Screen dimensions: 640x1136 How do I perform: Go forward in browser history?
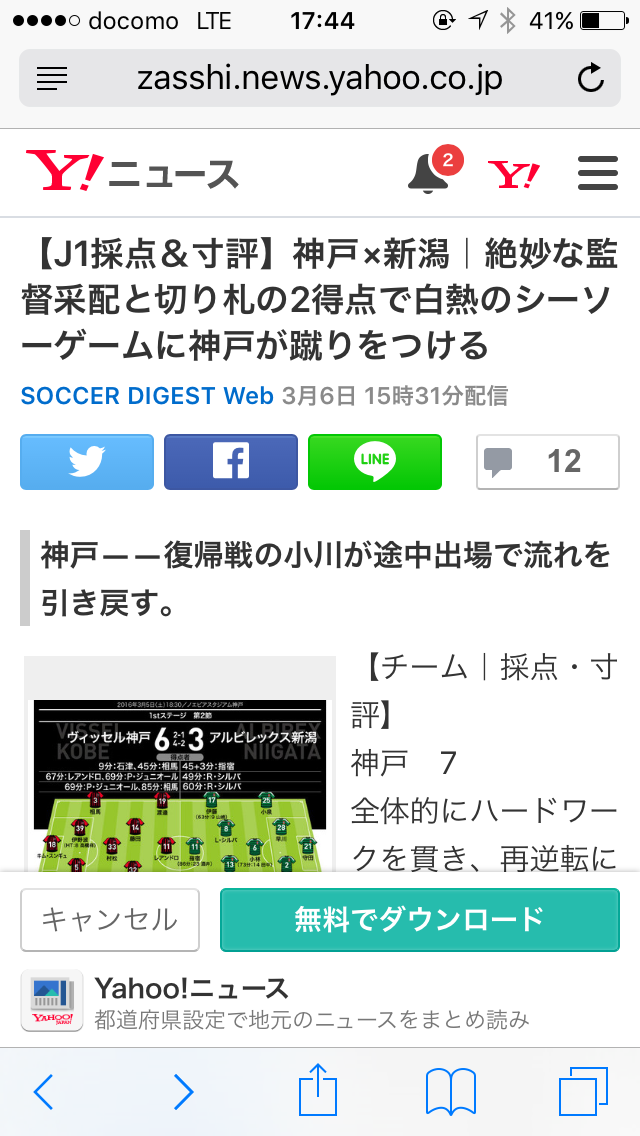[183, 1091]
